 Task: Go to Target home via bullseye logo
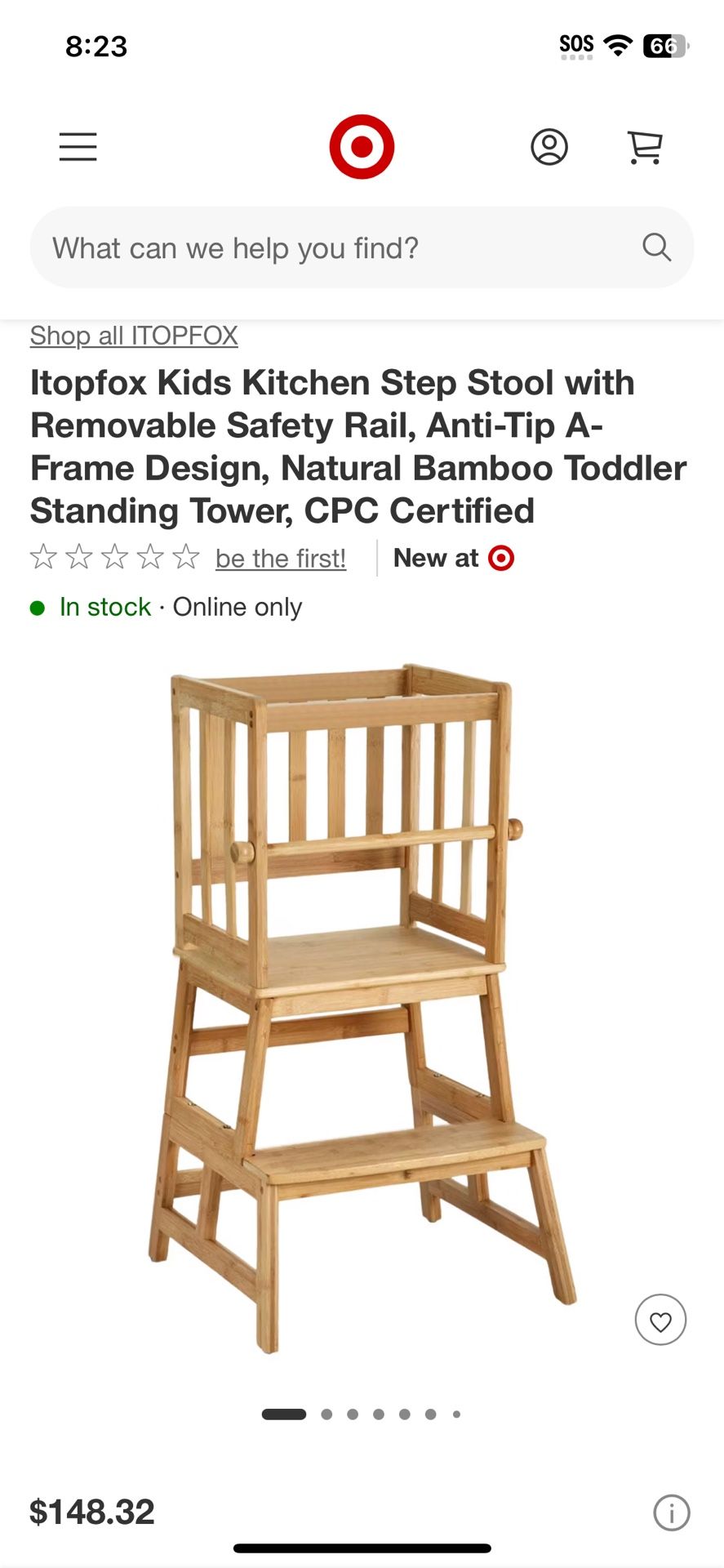tap(362, 147)
